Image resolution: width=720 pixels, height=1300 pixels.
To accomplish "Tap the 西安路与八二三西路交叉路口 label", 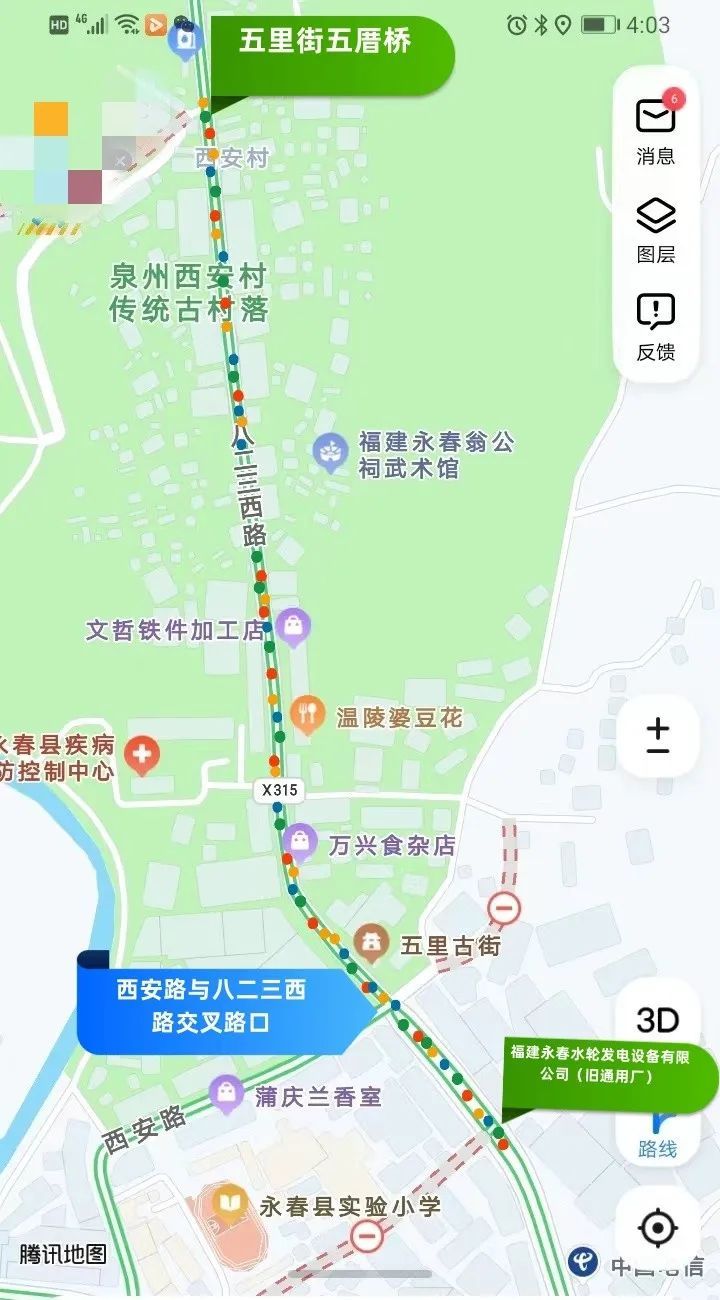I will (x=212, y=1008).
